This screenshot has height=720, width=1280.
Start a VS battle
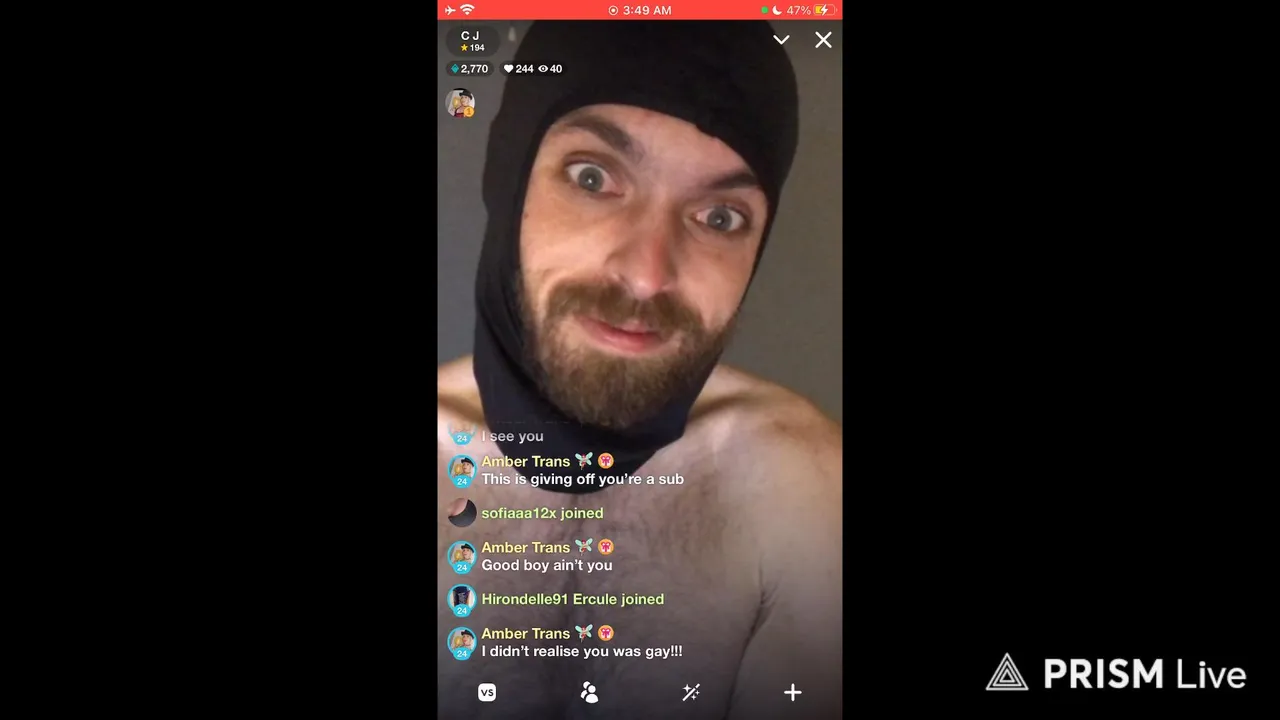(487, 692)
